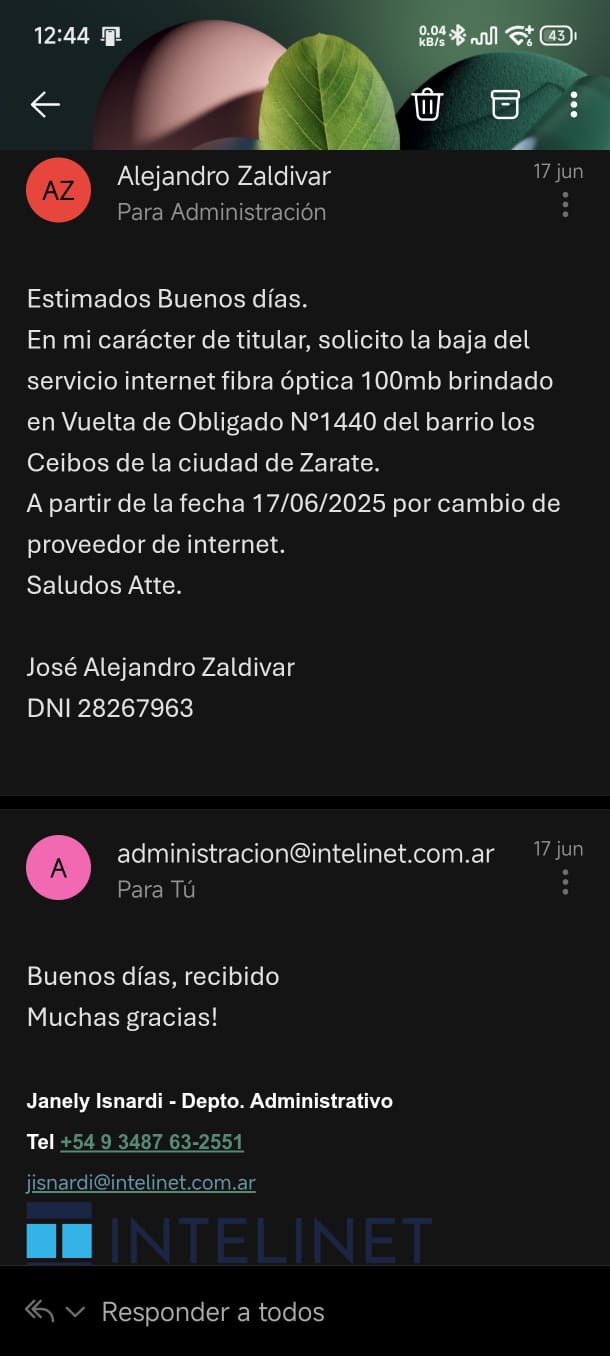This screenshot has width=610, height=1356.
Task: Open the administracion sender avatar
Action: click(x=58, y=867)
